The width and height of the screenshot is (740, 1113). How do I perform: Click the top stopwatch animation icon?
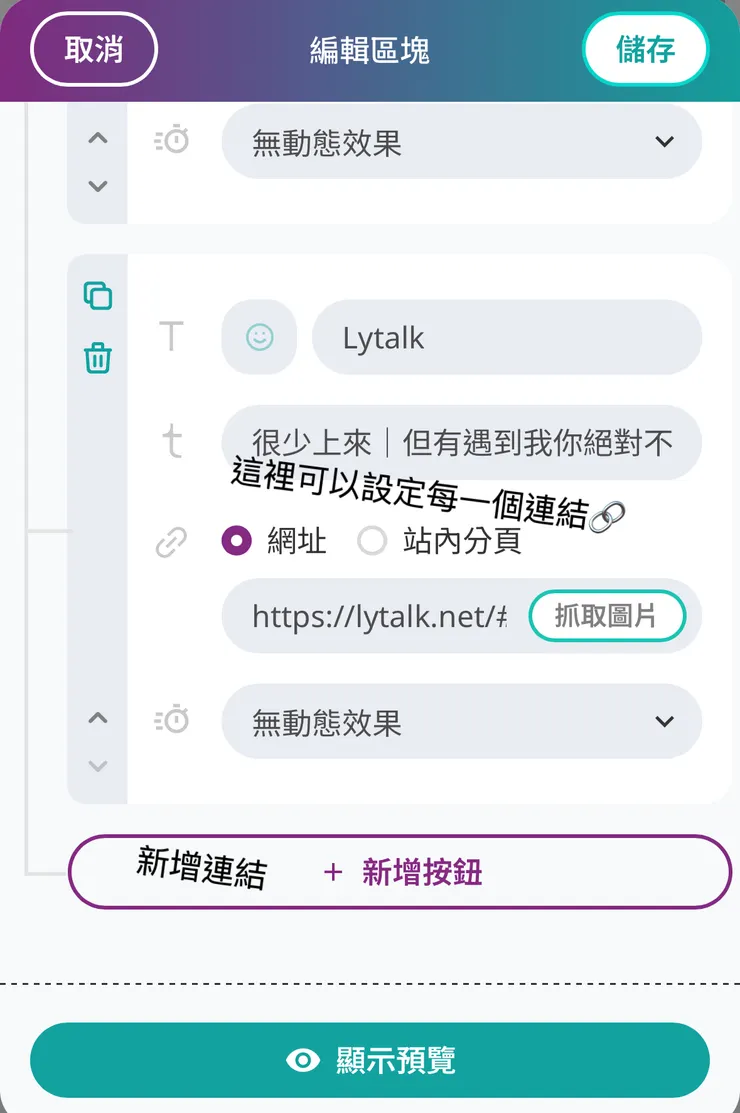(x=172, y=141)
